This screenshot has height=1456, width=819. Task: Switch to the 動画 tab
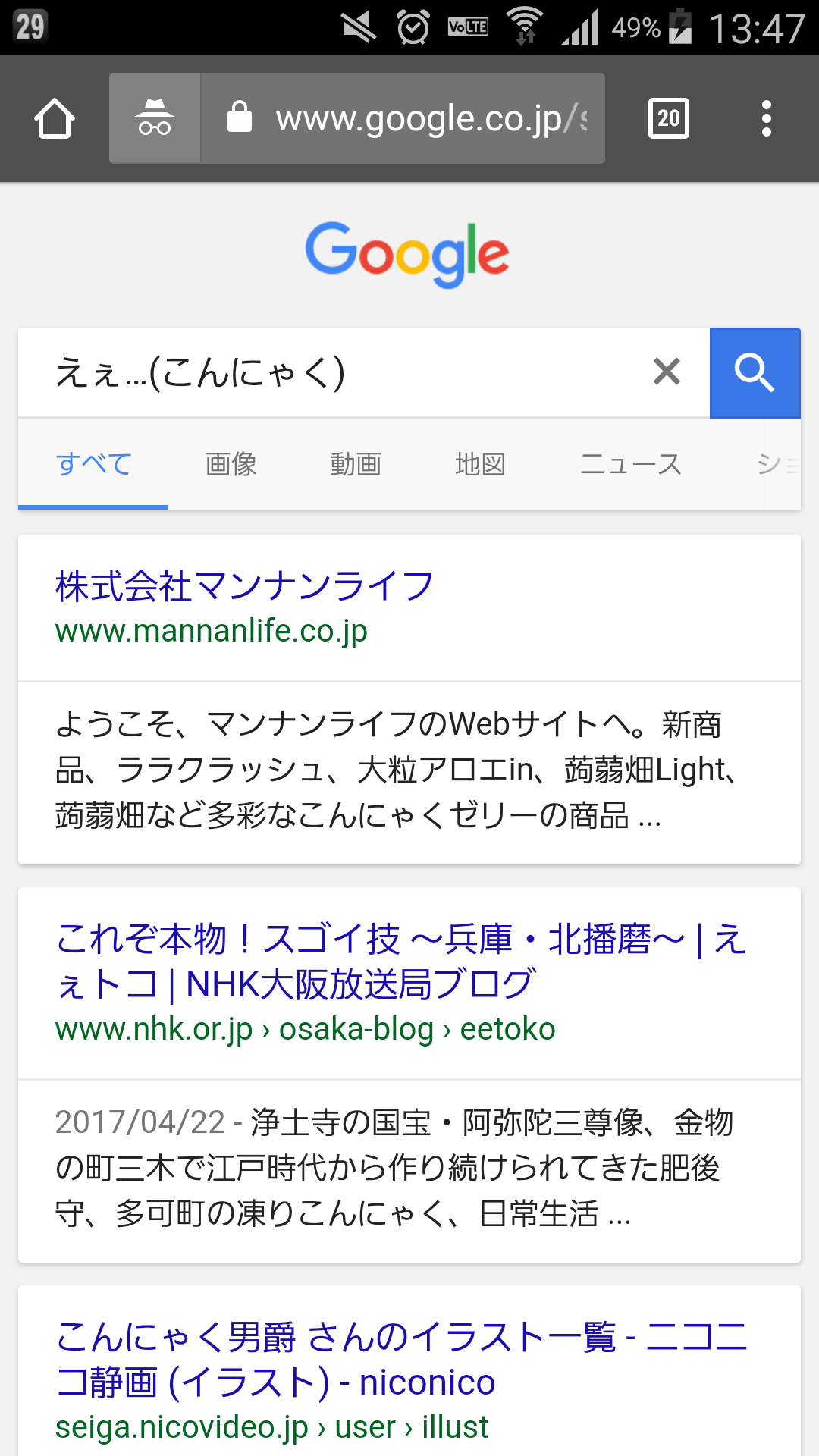(356, 463)
